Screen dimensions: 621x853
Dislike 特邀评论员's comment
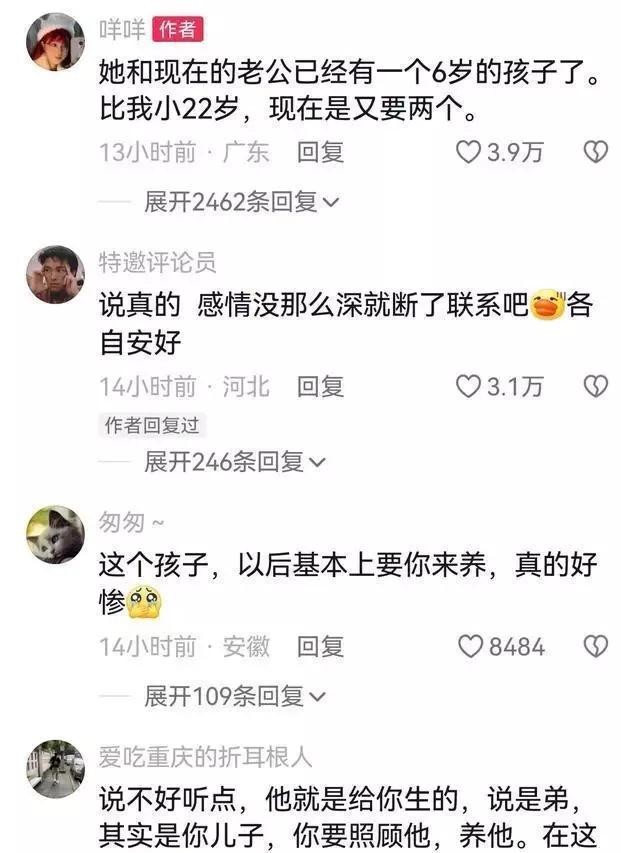[596, 386]
